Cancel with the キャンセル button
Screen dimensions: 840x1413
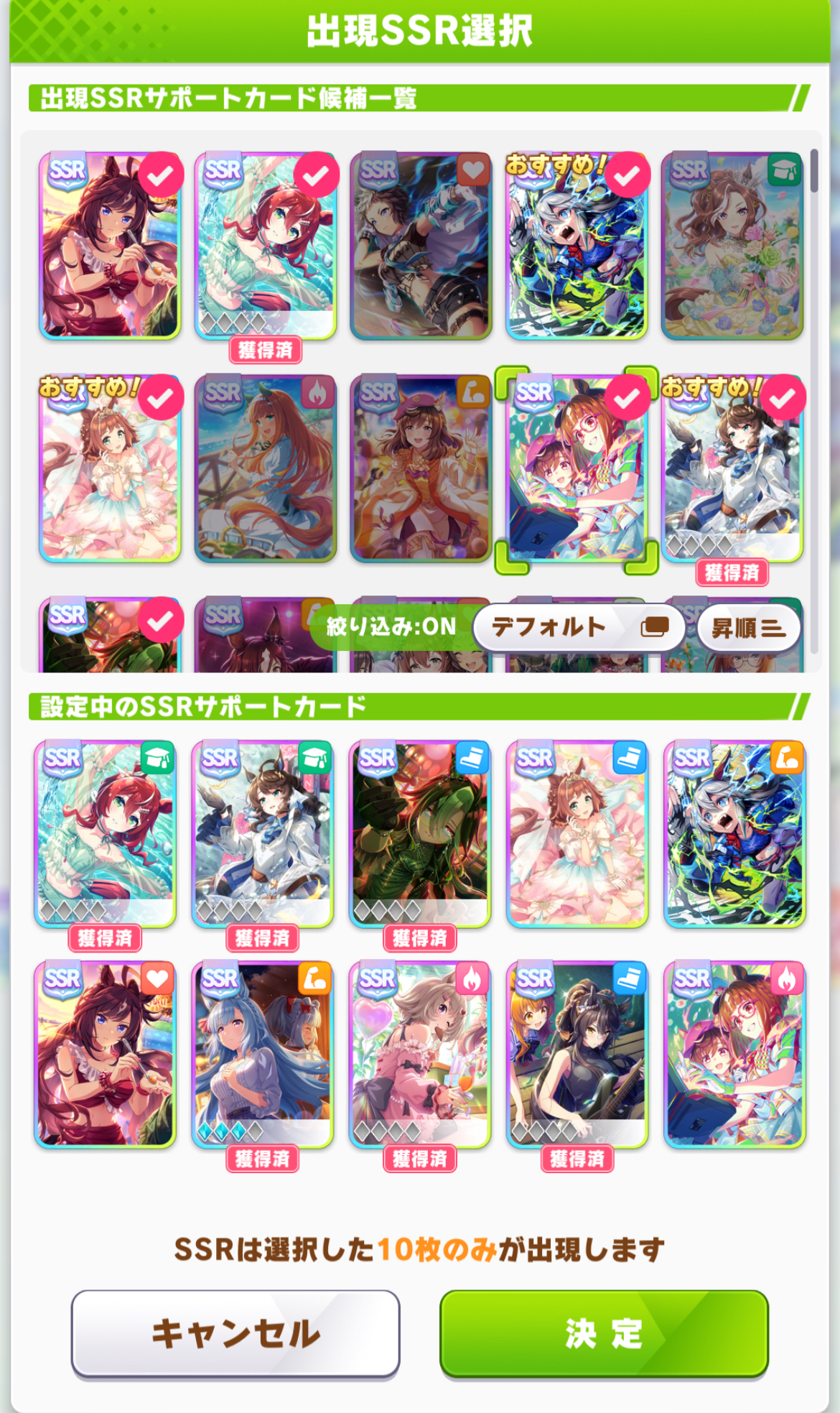(x=235, y=1333)
